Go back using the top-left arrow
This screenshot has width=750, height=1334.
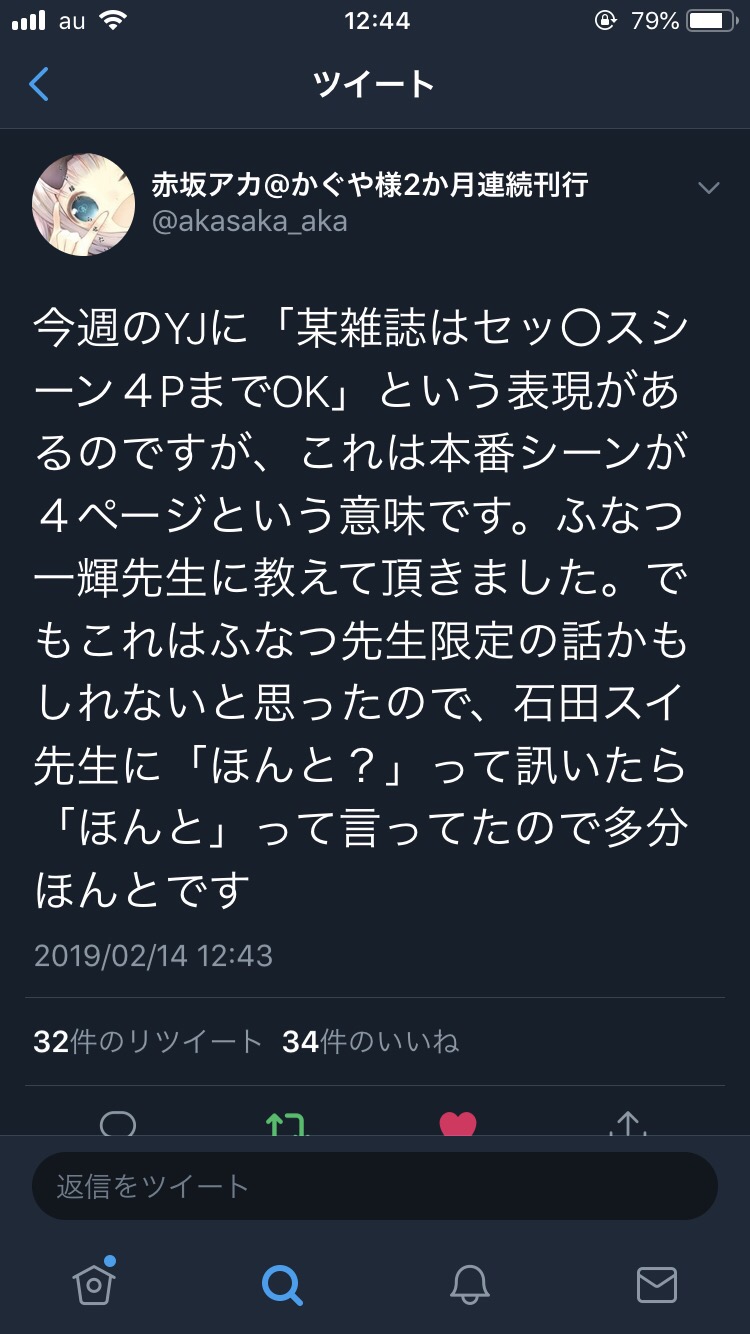[x=39, y=85]
